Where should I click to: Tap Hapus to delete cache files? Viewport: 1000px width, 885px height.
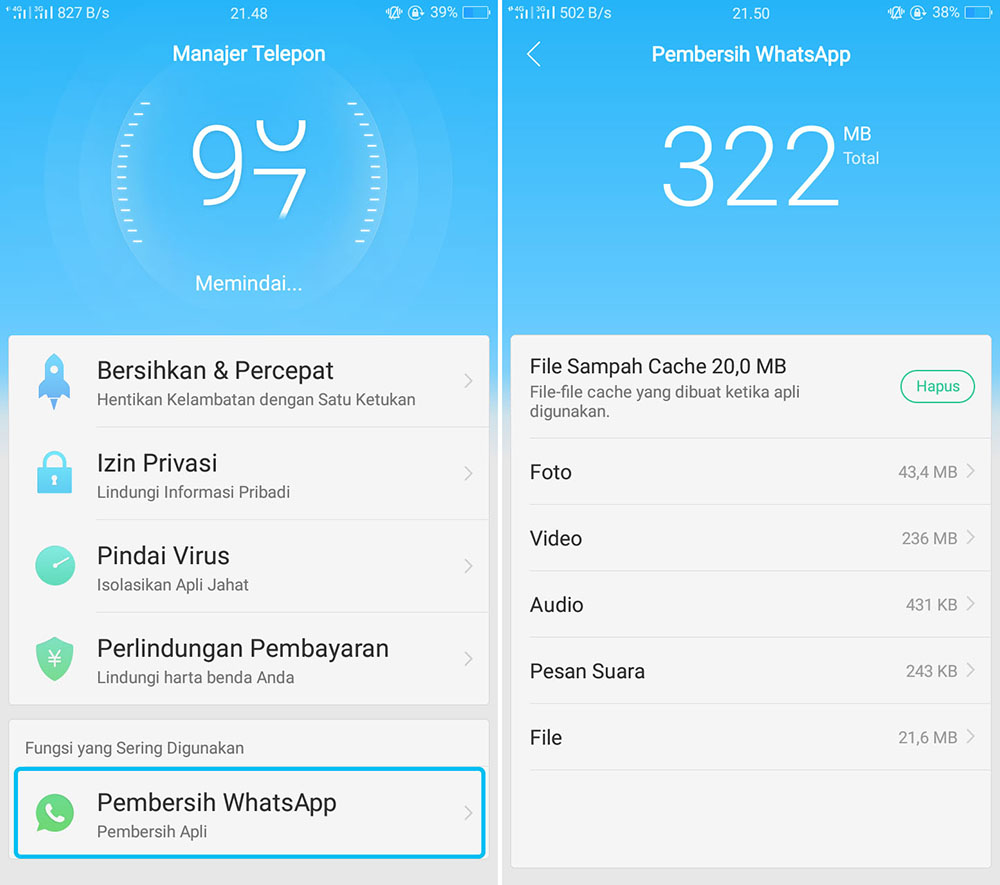point(937,386)
